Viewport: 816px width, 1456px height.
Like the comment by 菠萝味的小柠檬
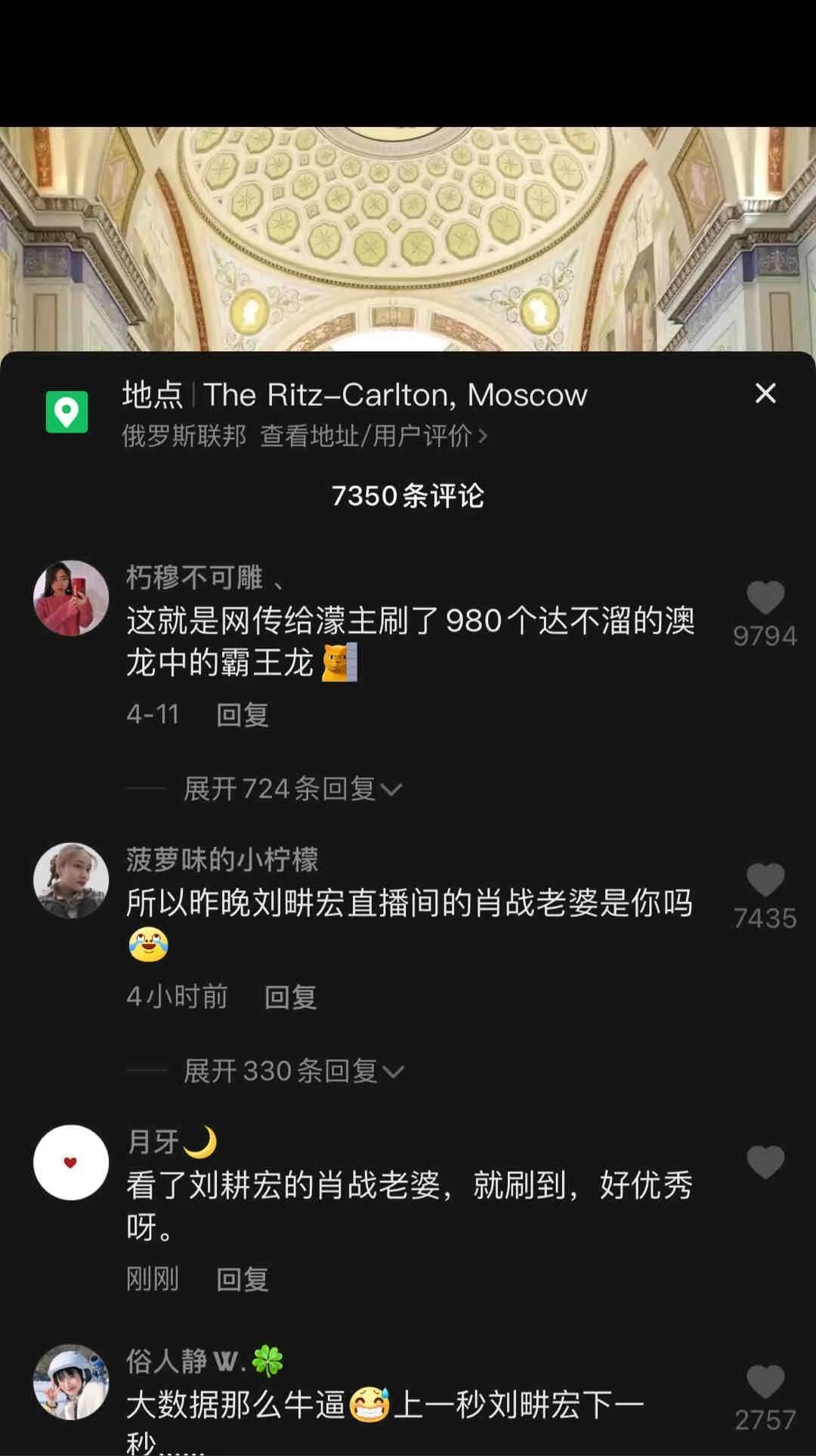coord(765,881)
